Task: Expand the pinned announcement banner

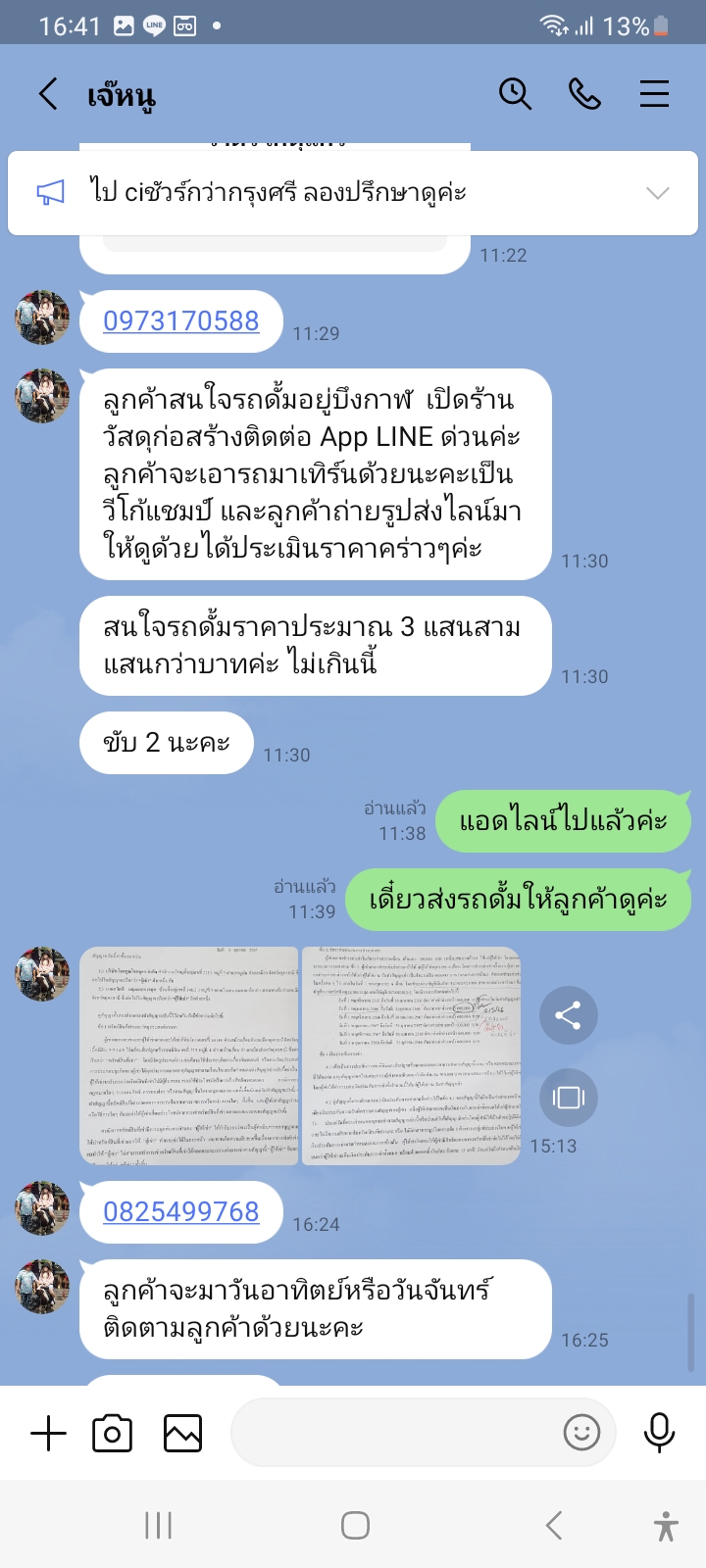Action: [x=657, y=193]
